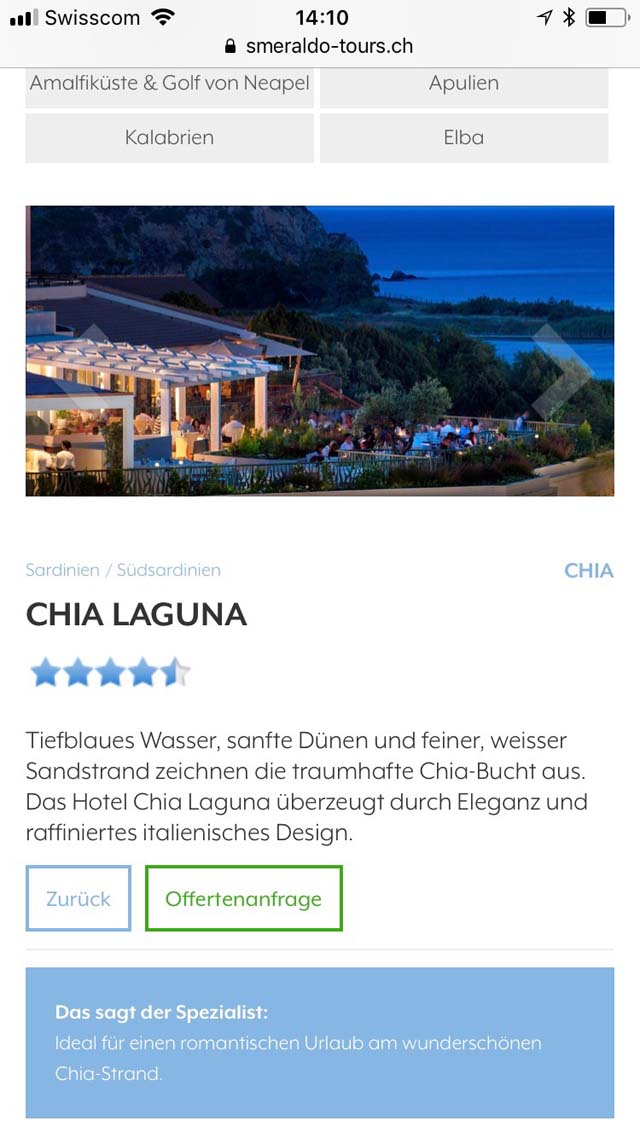Tap the Zurück button
The image size is (640, 1138).
tap(78, 898)
